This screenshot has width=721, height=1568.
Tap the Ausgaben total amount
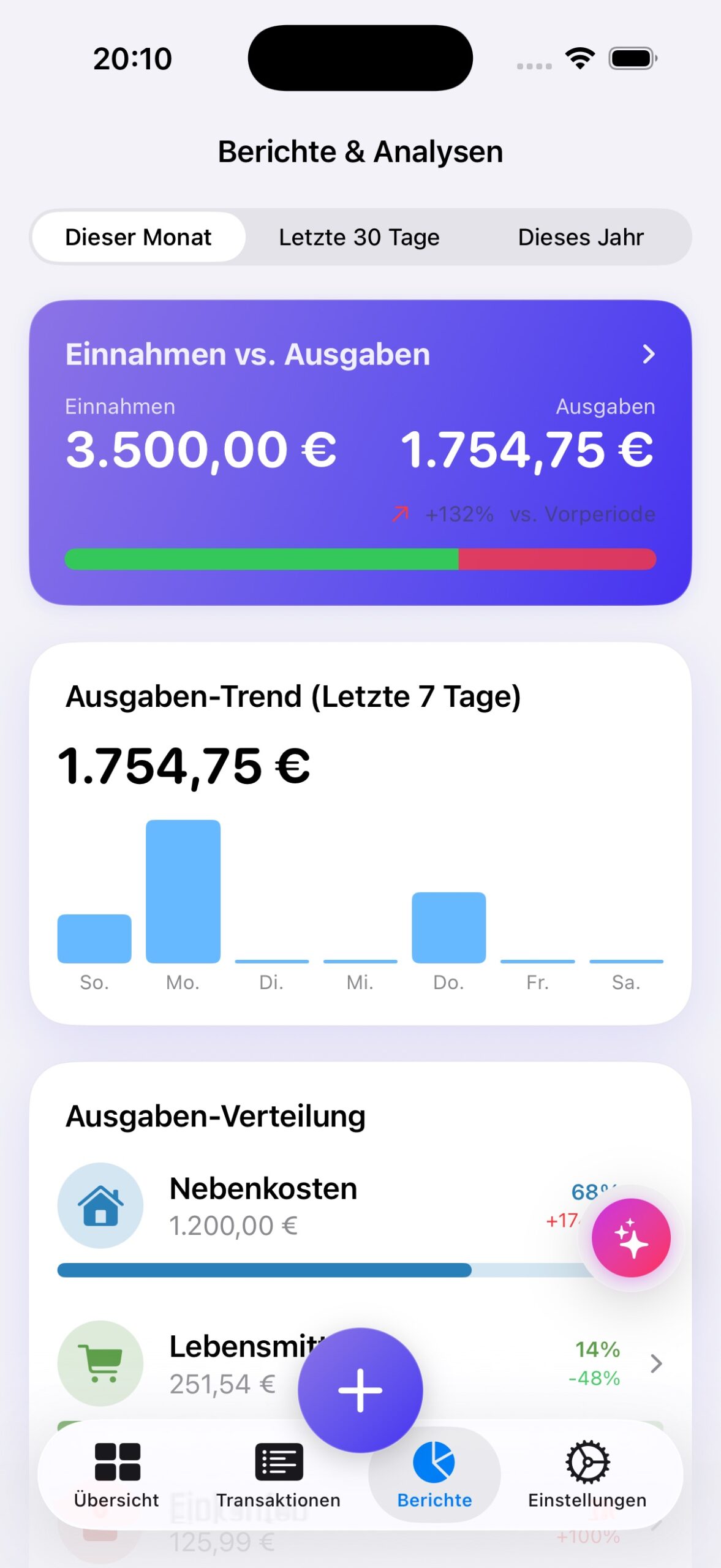[x=526, y=450]
